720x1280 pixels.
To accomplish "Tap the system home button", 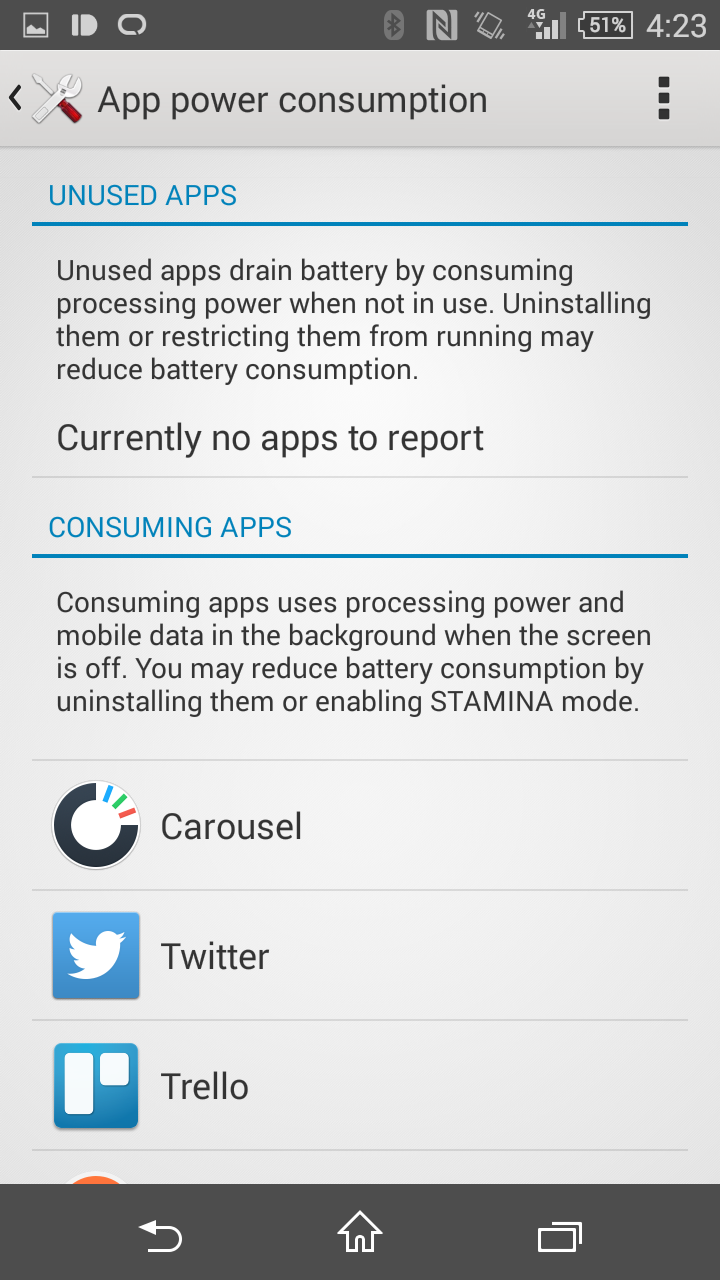I will tap(360, 1233).
